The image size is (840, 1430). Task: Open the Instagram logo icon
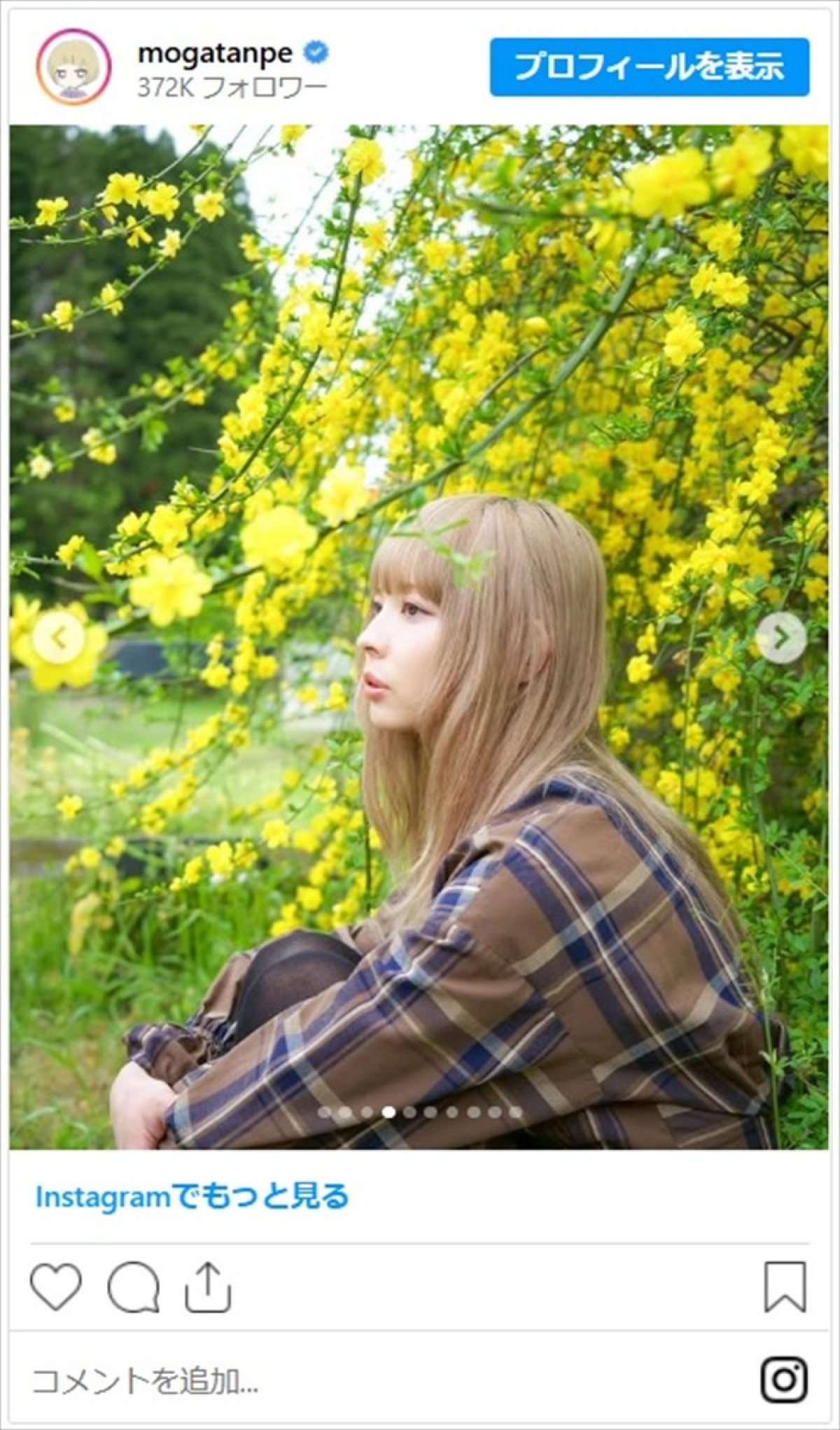tap(785, 1381)
